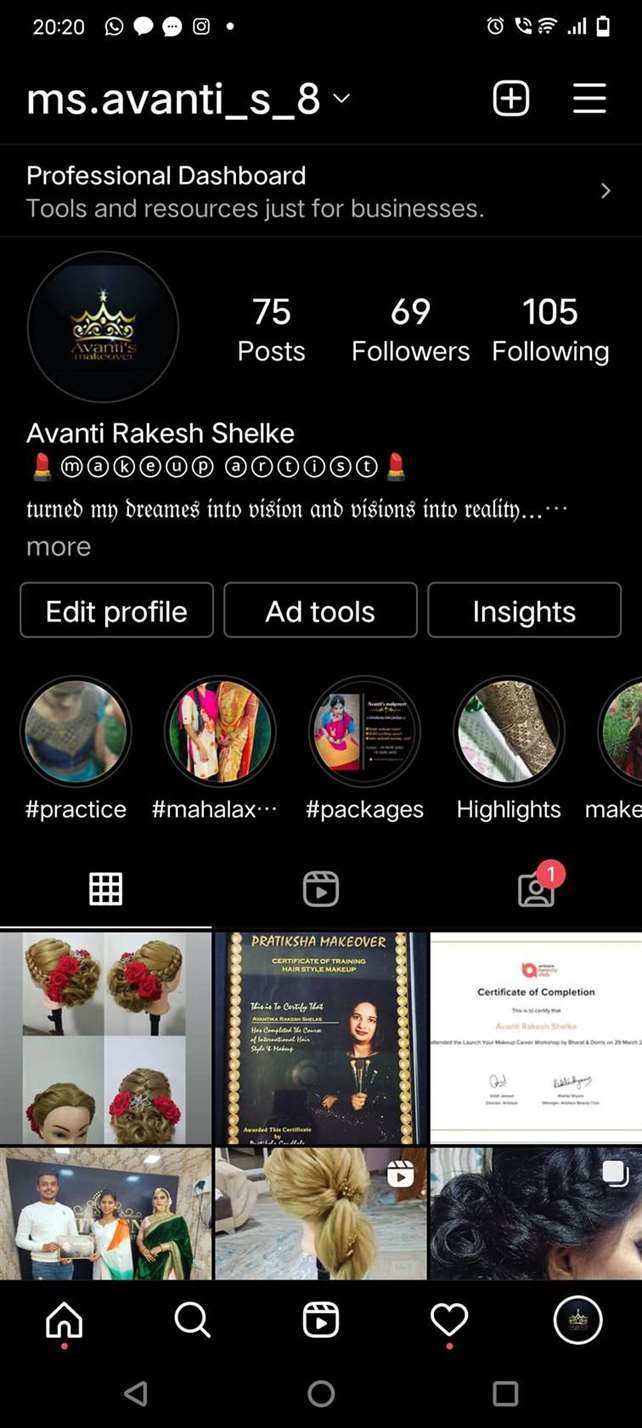Tap the system back button
This screenshot has height=1428, width=642.
tap(135, 1393)
